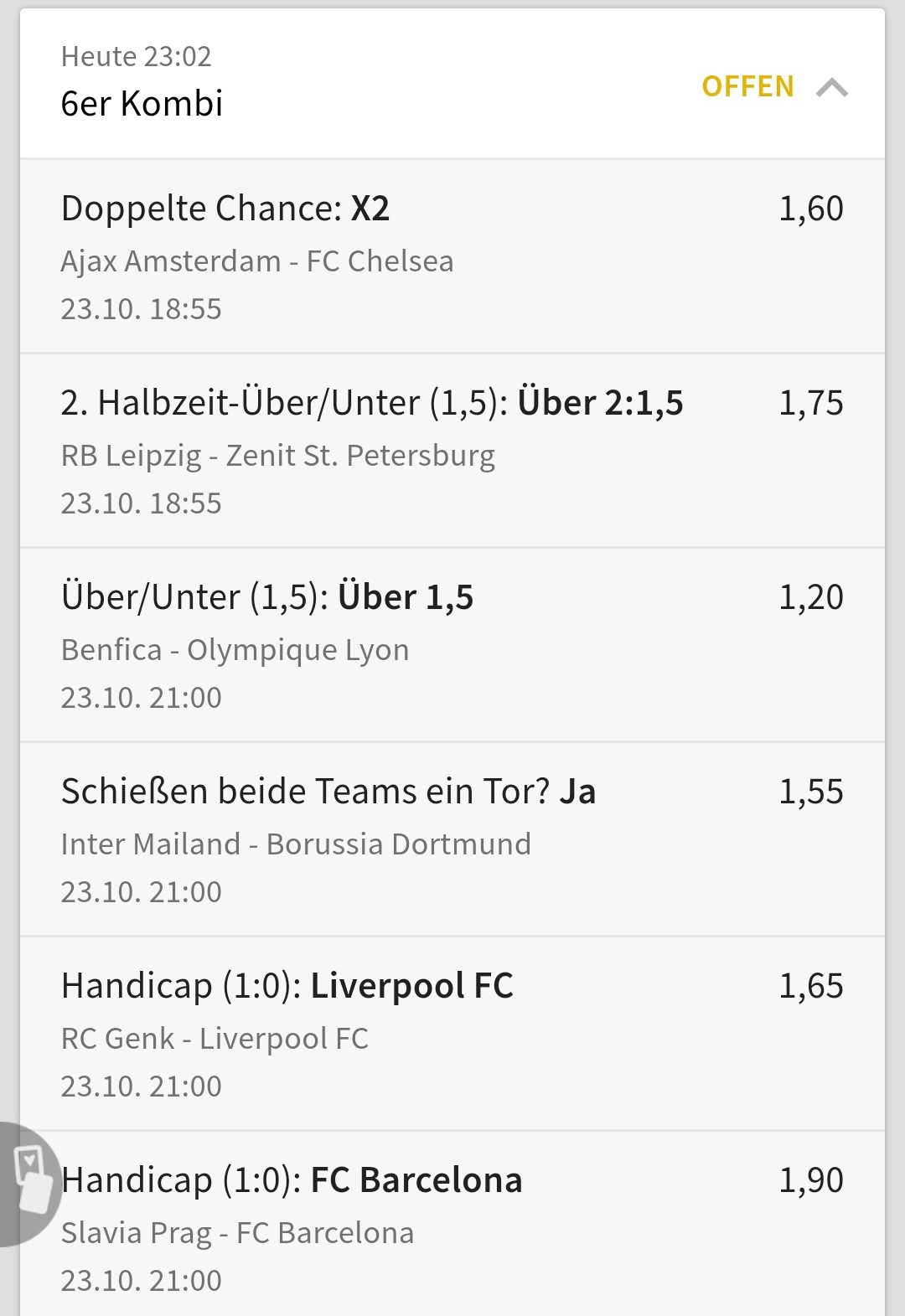Collapse the 6er Kombi bet details

pos(831,87)
